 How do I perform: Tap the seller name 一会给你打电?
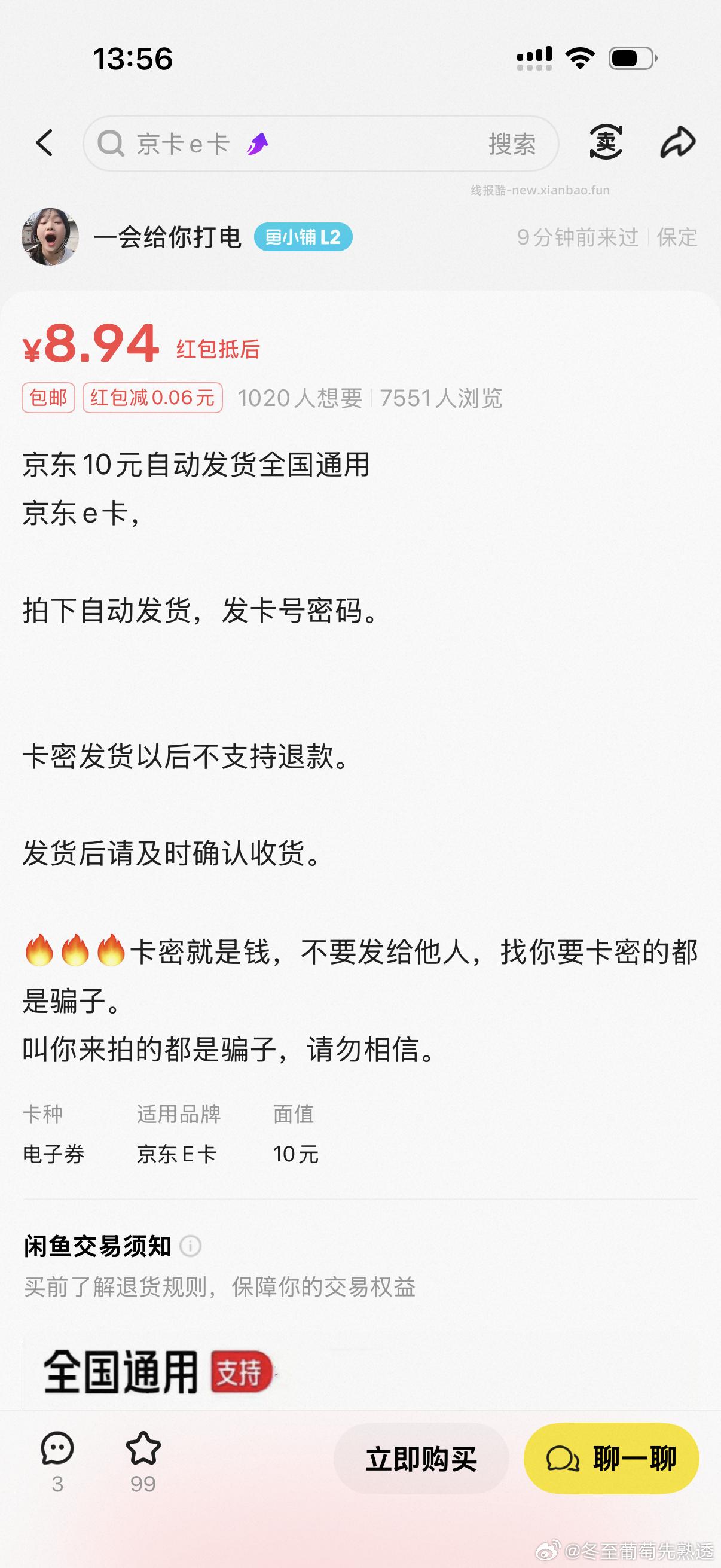(x=168, y=237)
